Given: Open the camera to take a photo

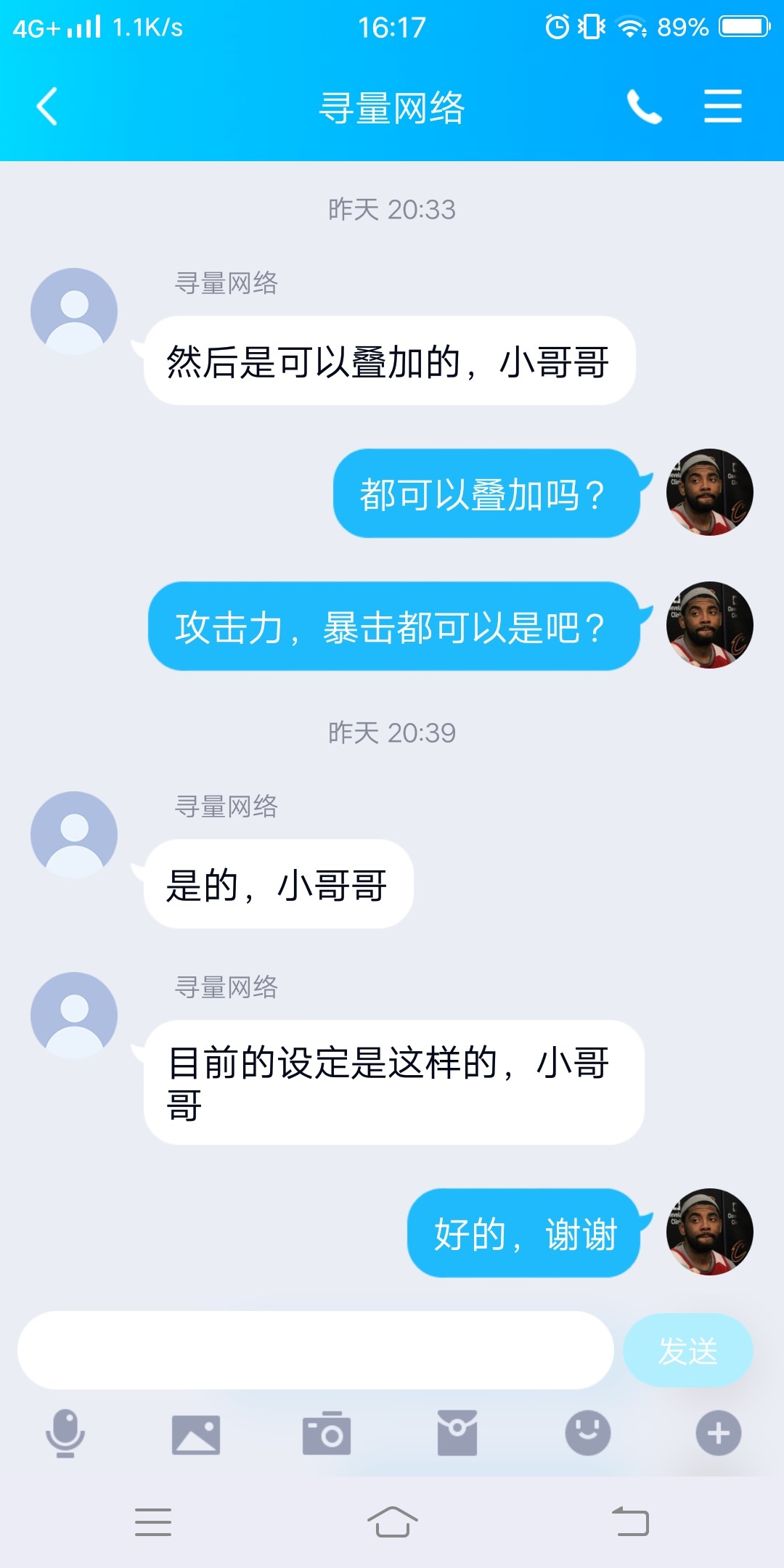Looking at the screenshot, I should (x=327, y=1434).
